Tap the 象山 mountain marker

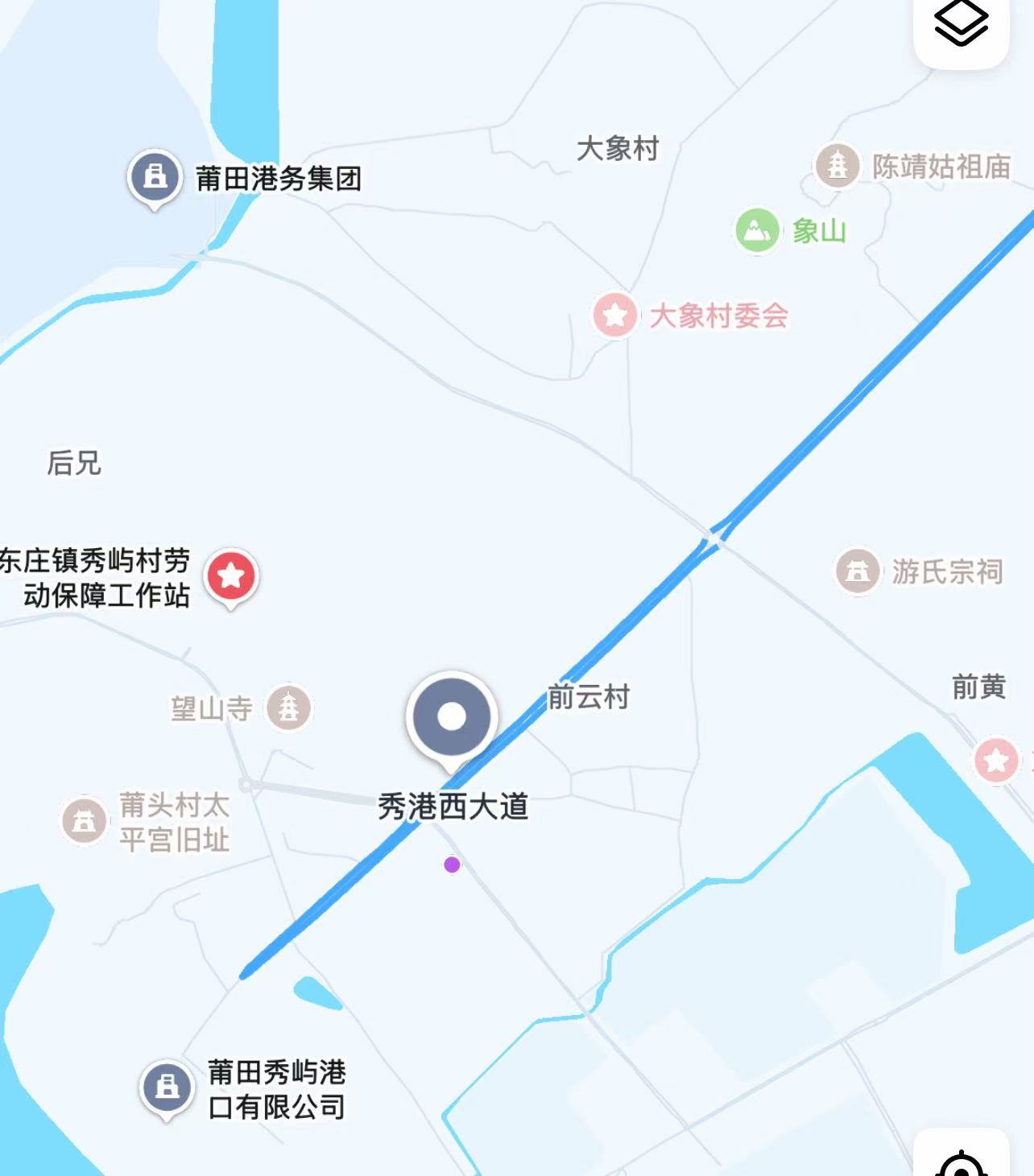tap(757, 230)
